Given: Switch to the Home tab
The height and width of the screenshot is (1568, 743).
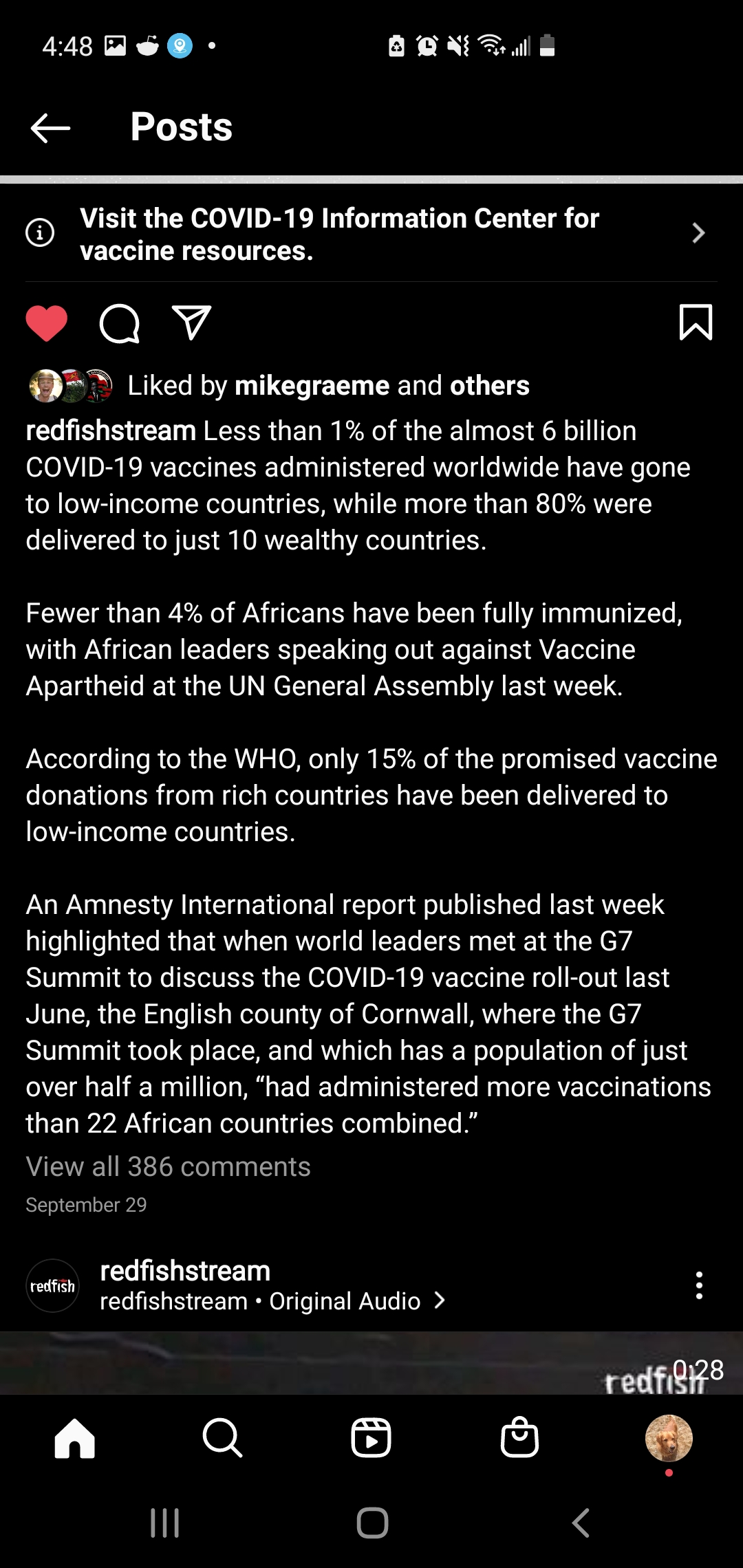Looking at the screenshot, I should [74, 1437].
